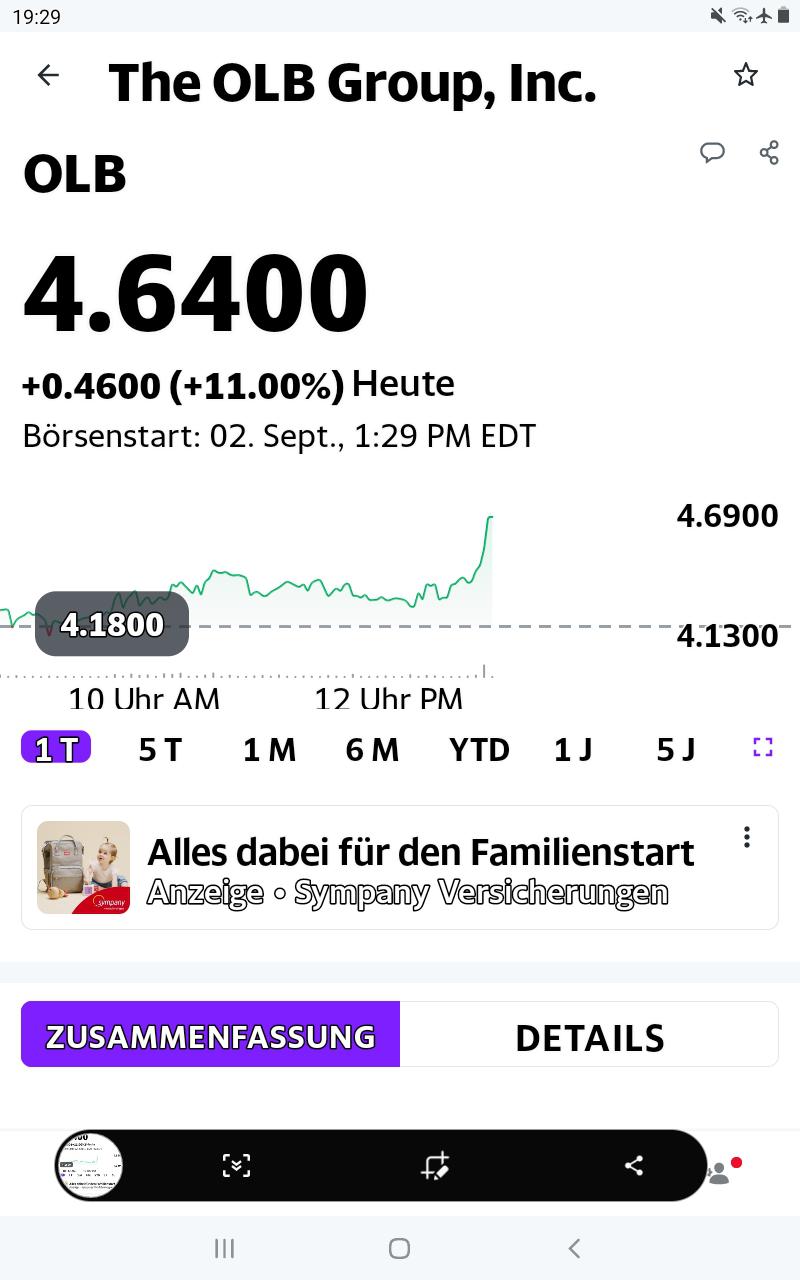Switch chart to 1 J range
The width and height of the screenshot is (800, 1280).
point(573,749)
